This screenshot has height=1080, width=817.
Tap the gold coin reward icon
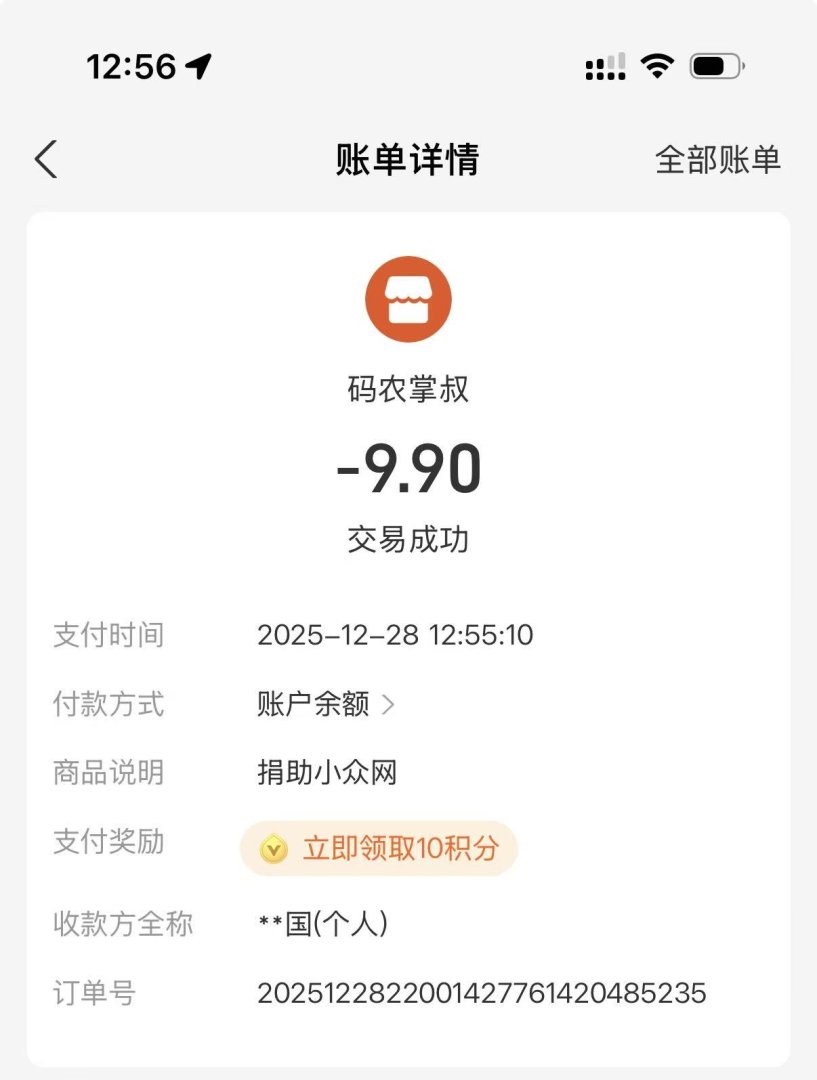click(273, 849)
